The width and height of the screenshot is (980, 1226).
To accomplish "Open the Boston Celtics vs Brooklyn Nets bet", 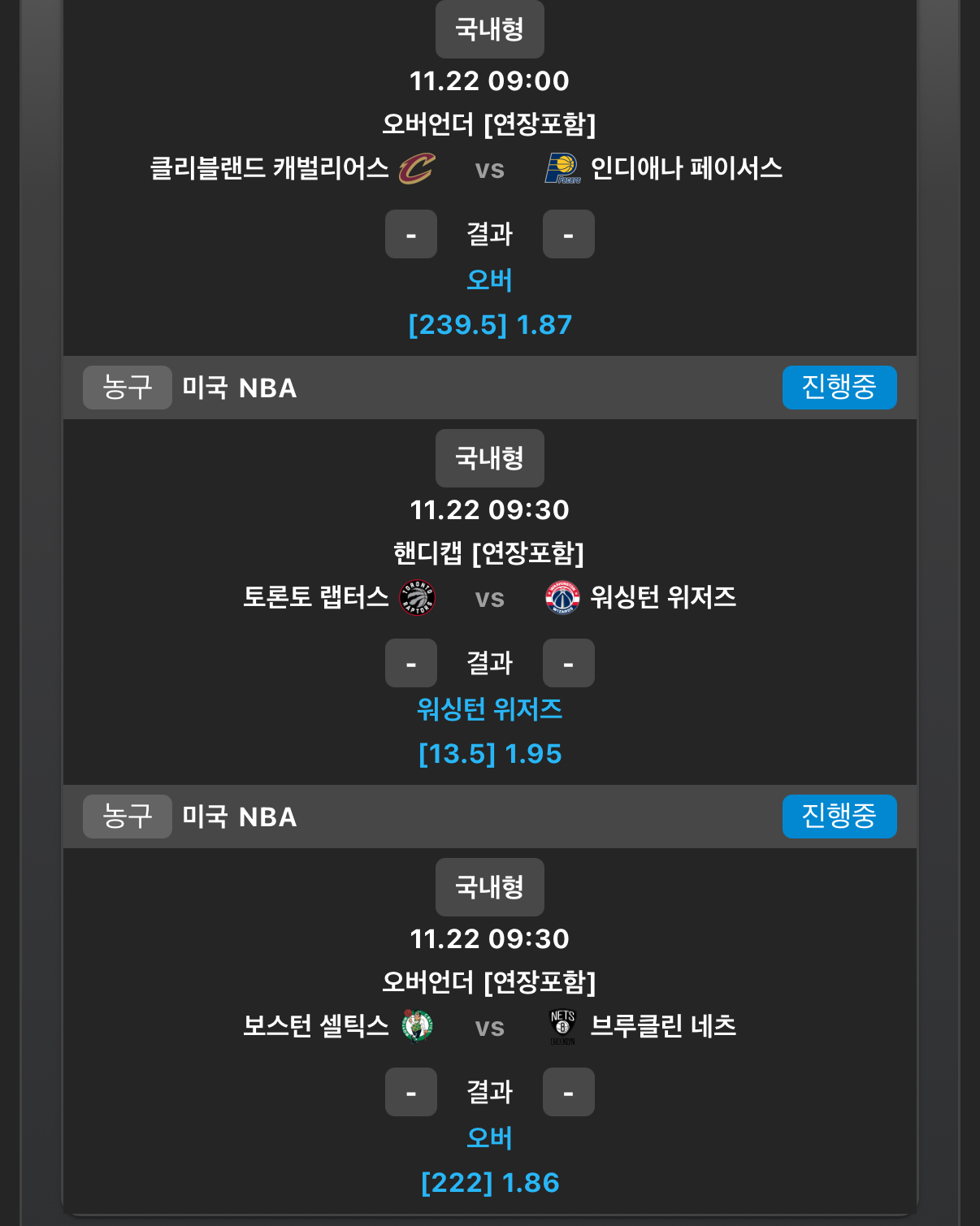I will point(489,1027).
